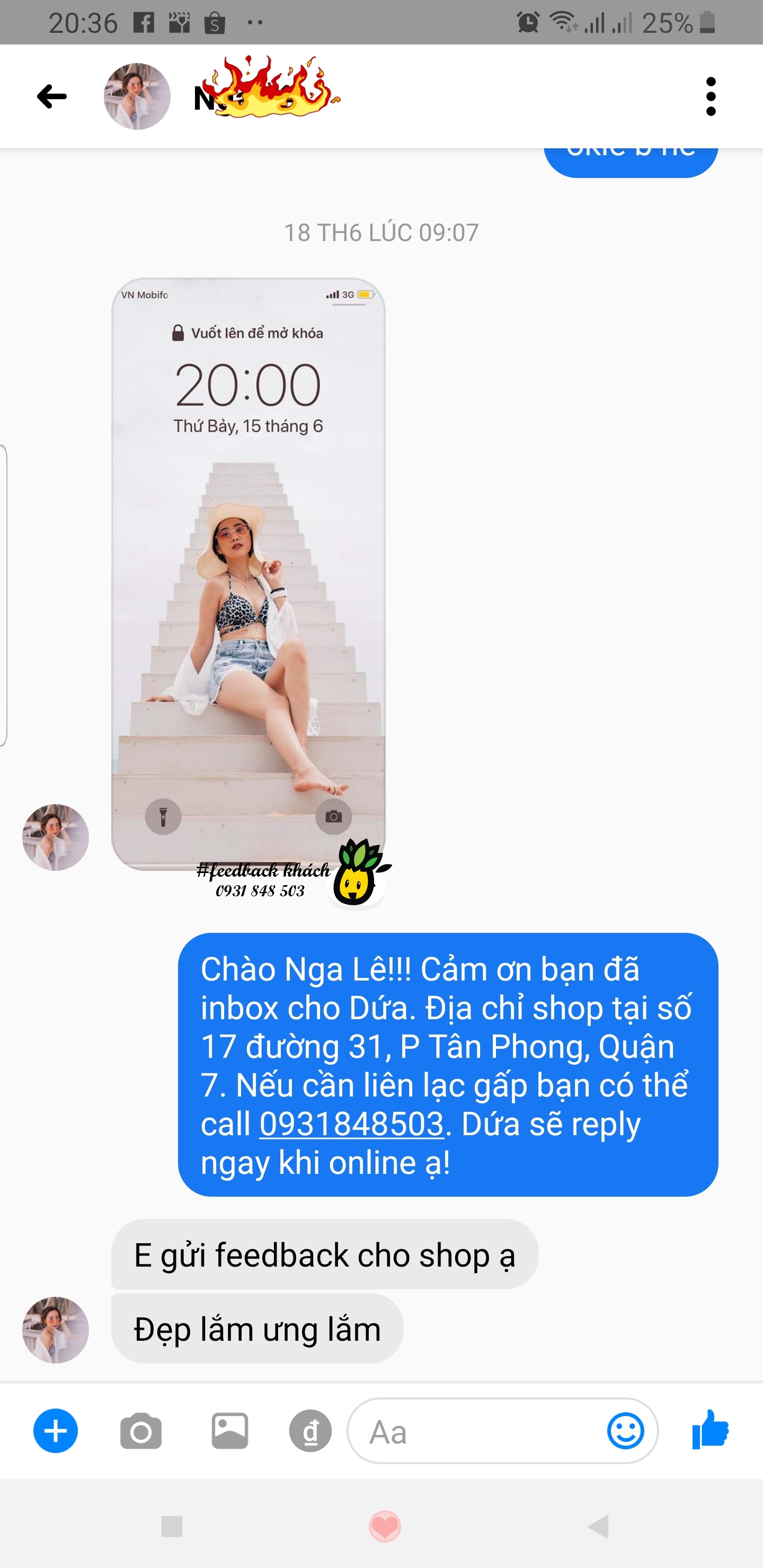View the shared lock screen photo
The image size is (763, 1568).
click(249, 575)
